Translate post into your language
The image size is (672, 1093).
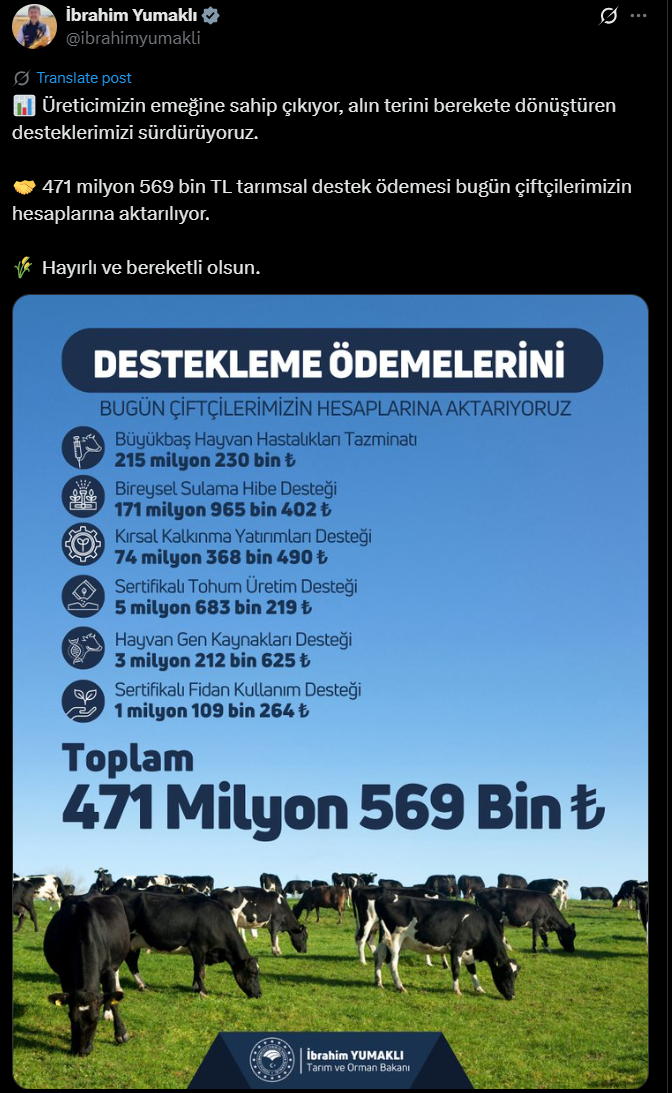pyautogui.click(x=84, y=78)
